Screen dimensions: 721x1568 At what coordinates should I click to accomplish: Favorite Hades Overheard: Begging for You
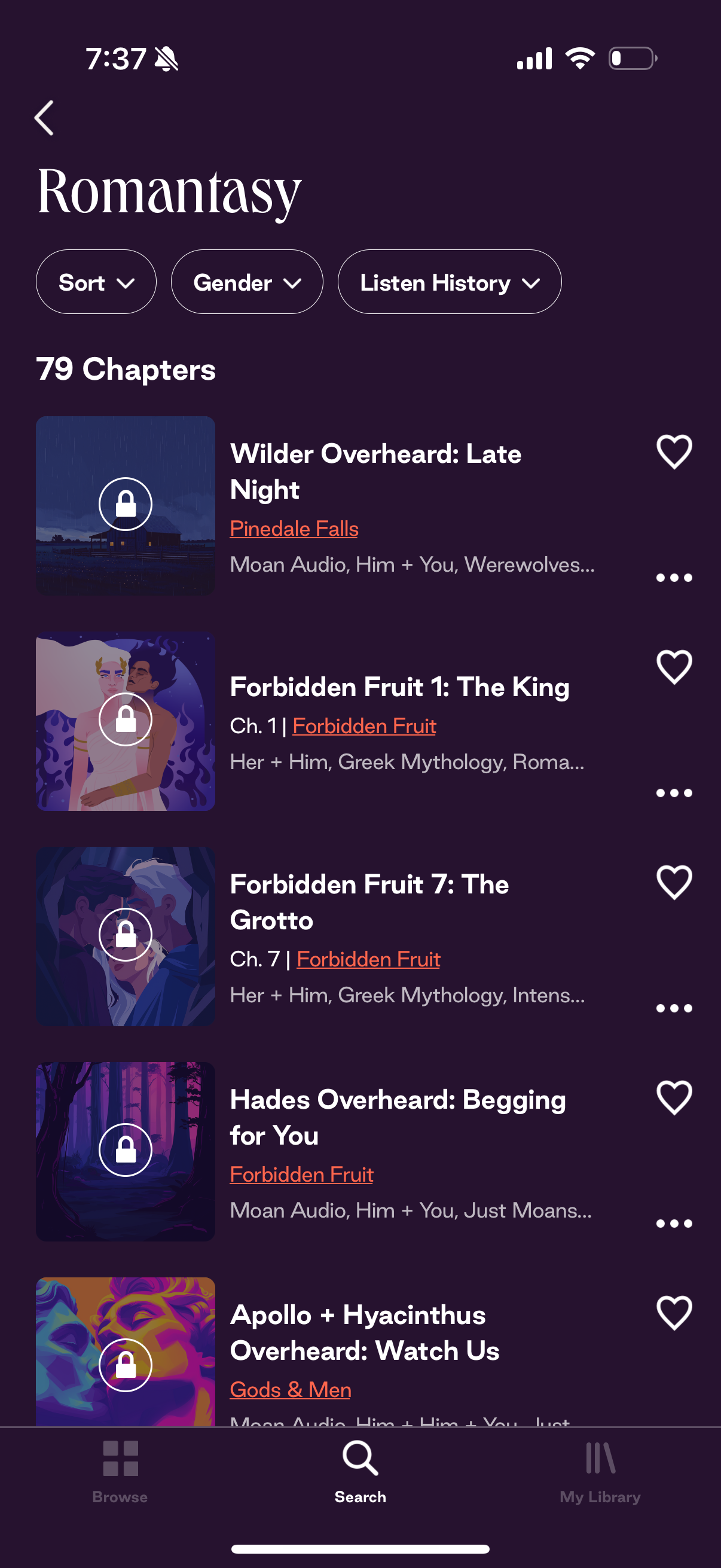(x=674, y=1097)
